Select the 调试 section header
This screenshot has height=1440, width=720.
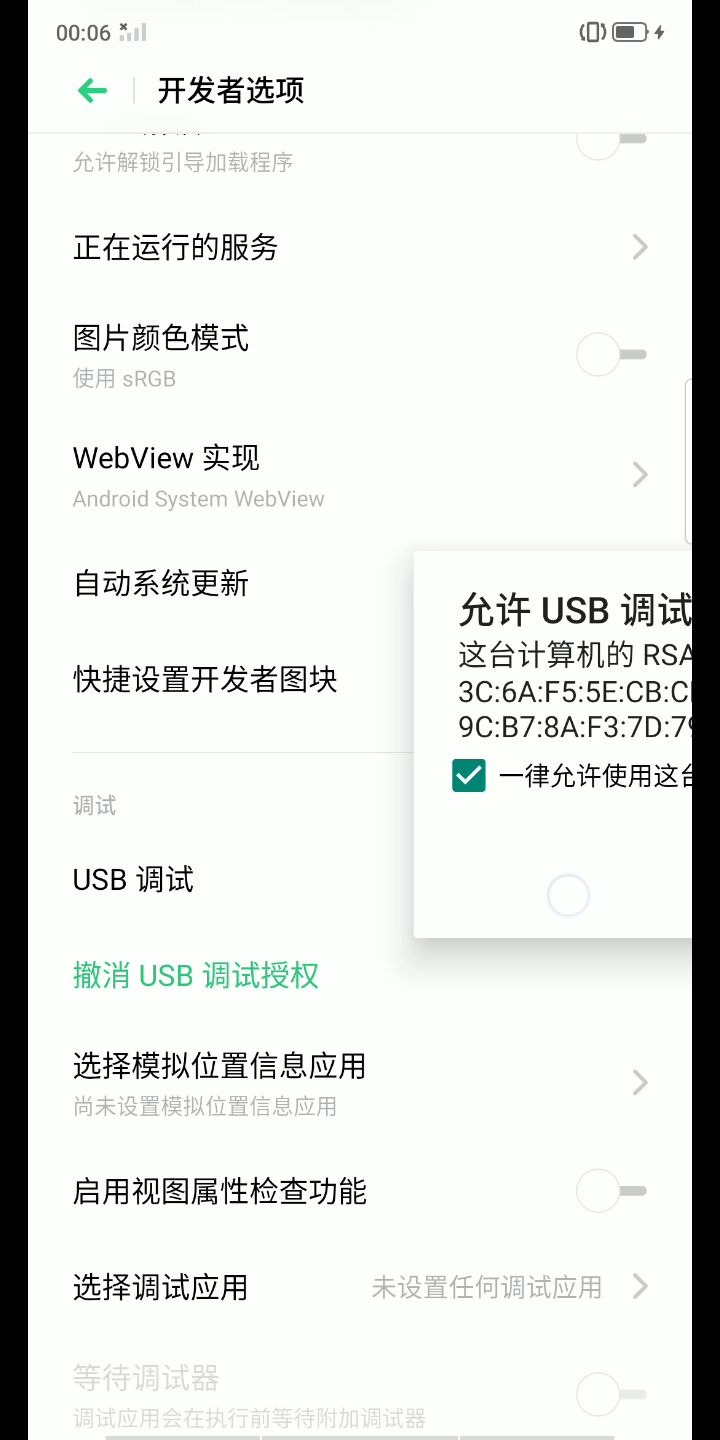click(x=94, y=806)
